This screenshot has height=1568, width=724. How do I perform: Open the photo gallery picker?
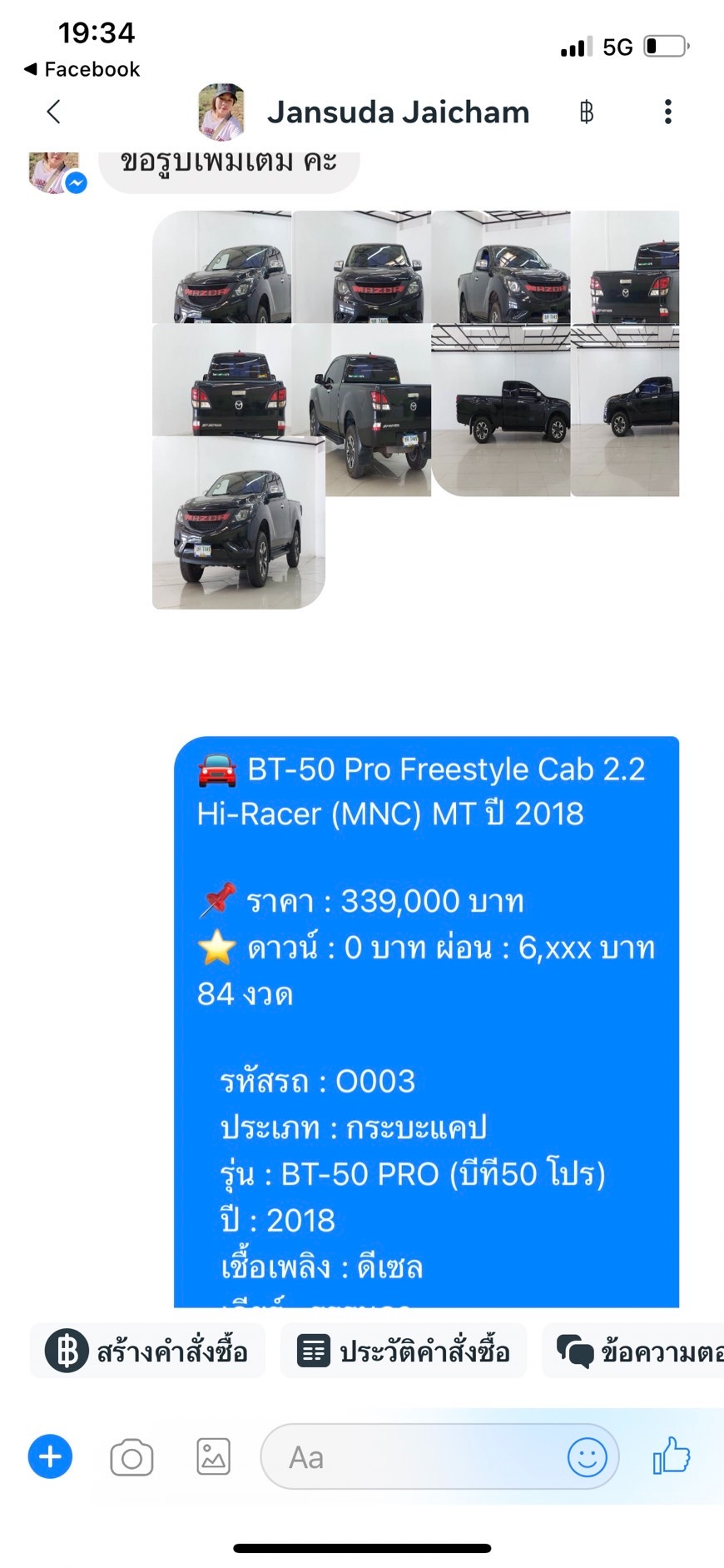[x=213, y=1457]
